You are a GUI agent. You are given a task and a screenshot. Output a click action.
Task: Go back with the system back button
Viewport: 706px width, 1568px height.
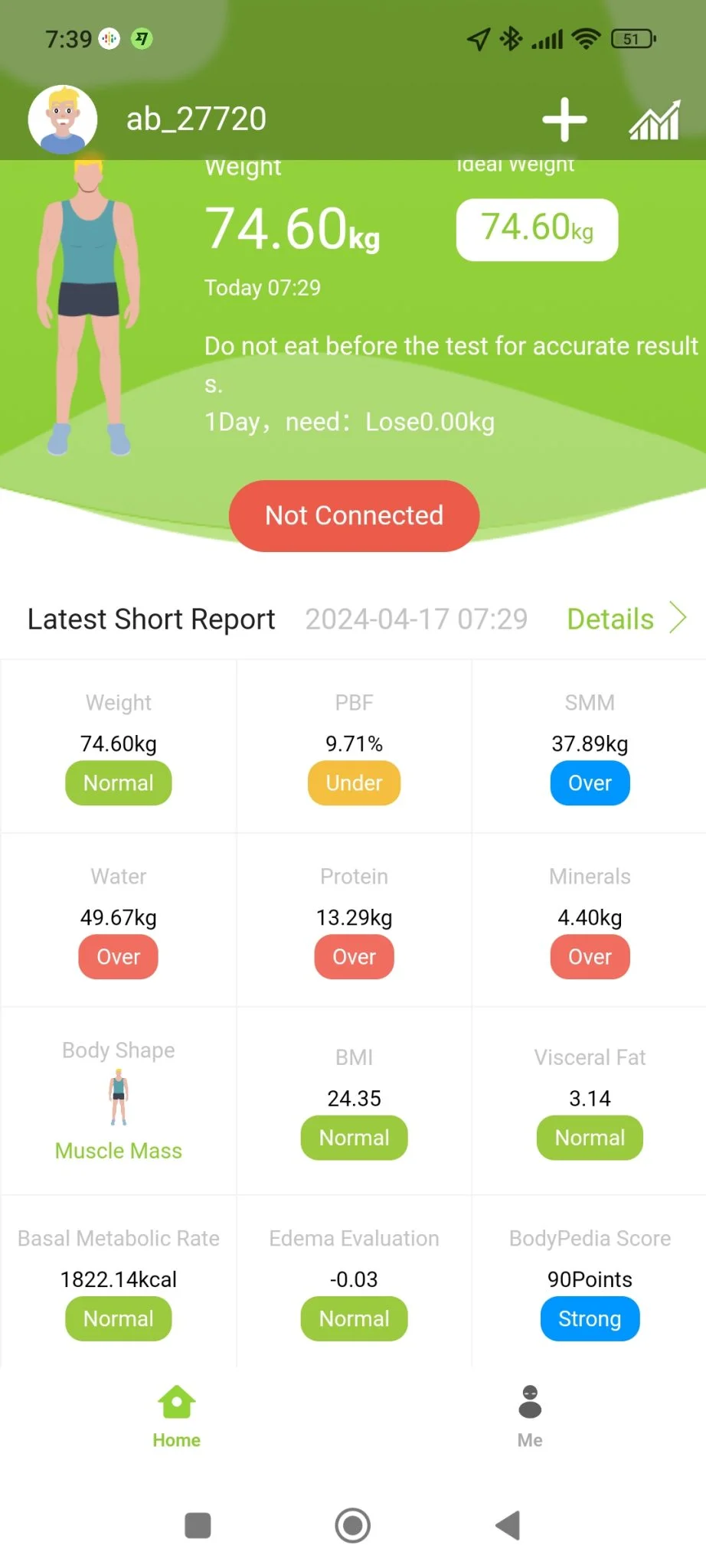[508, 1525]
